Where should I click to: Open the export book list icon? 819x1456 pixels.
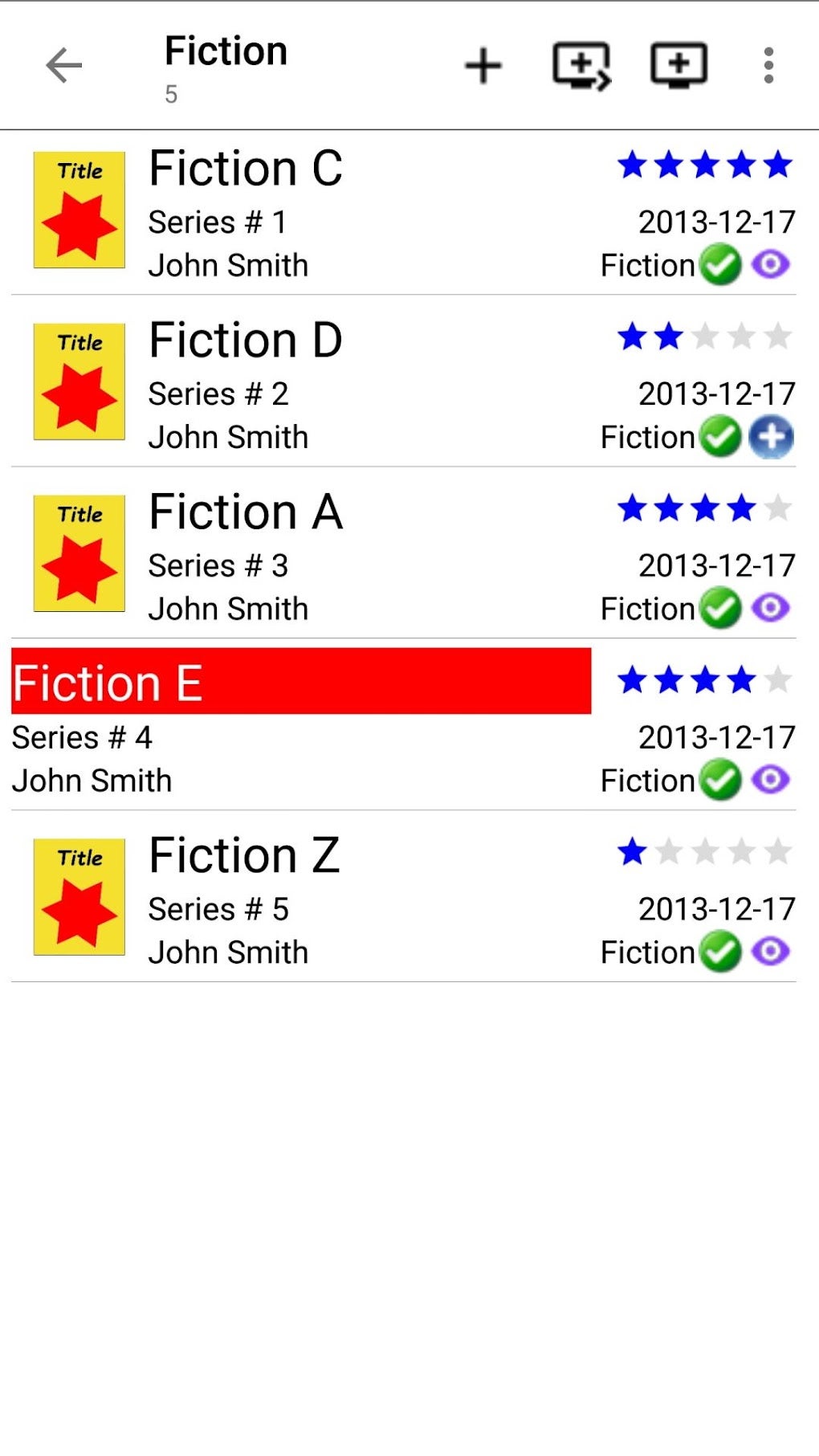[x=581, y=67]
